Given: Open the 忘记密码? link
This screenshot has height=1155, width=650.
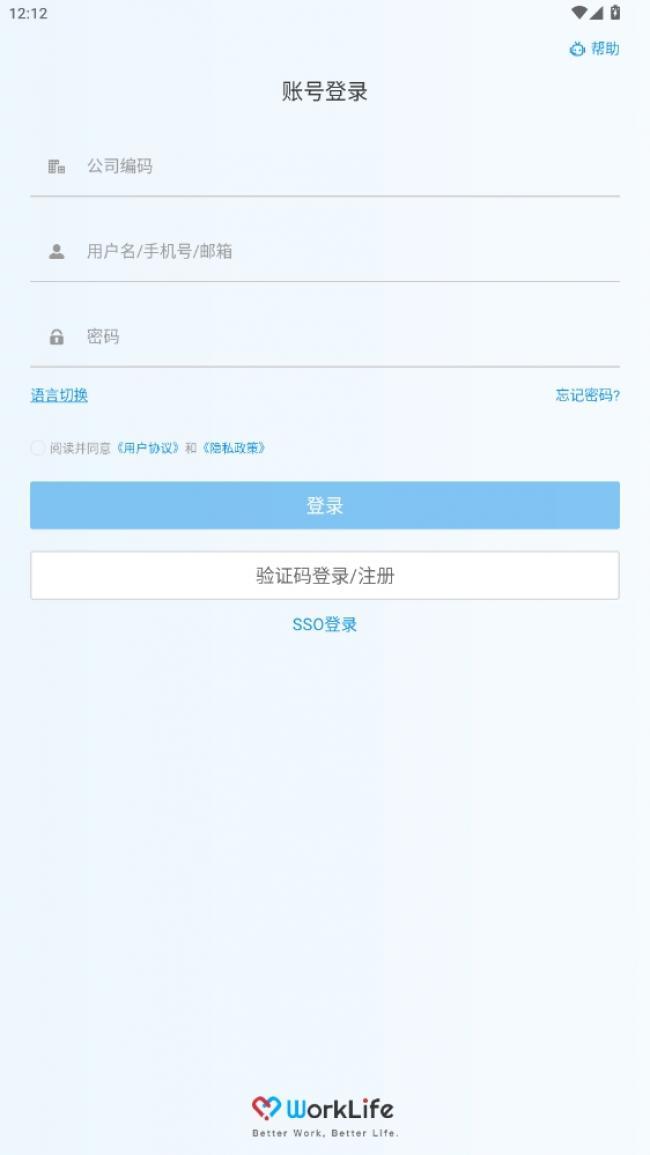Looking at the screenshot, I should (587, 395).
